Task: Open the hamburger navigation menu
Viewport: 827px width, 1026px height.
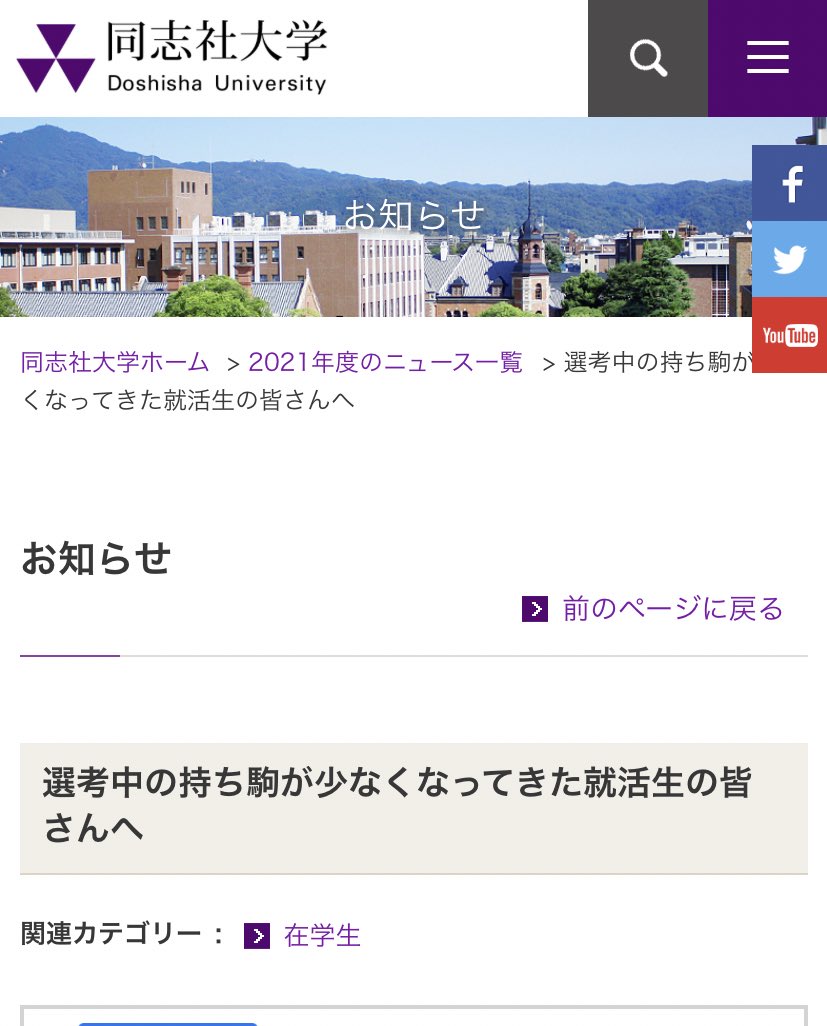Action: 767,58
